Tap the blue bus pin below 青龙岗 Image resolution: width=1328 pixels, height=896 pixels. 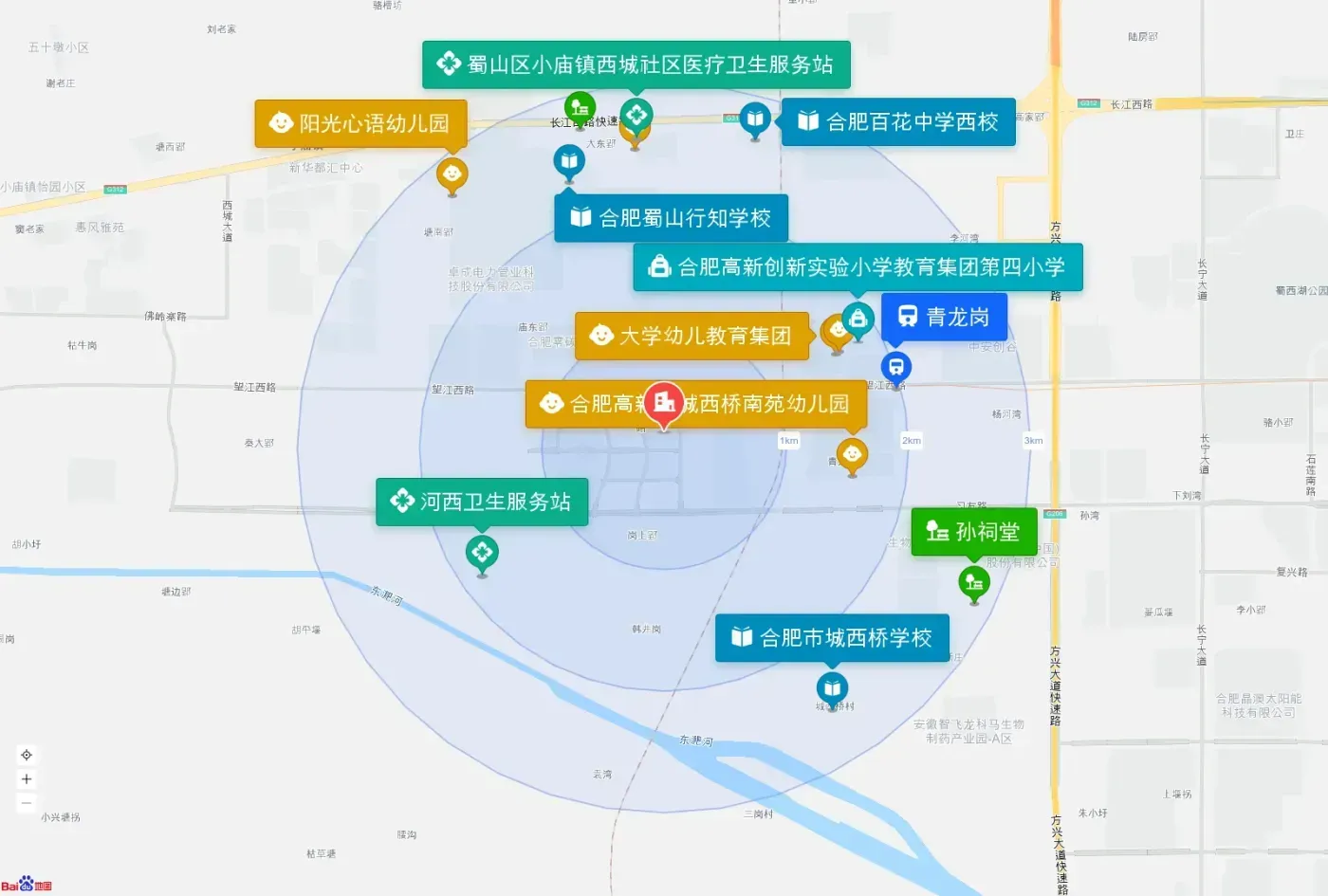(x=896, y=369)
